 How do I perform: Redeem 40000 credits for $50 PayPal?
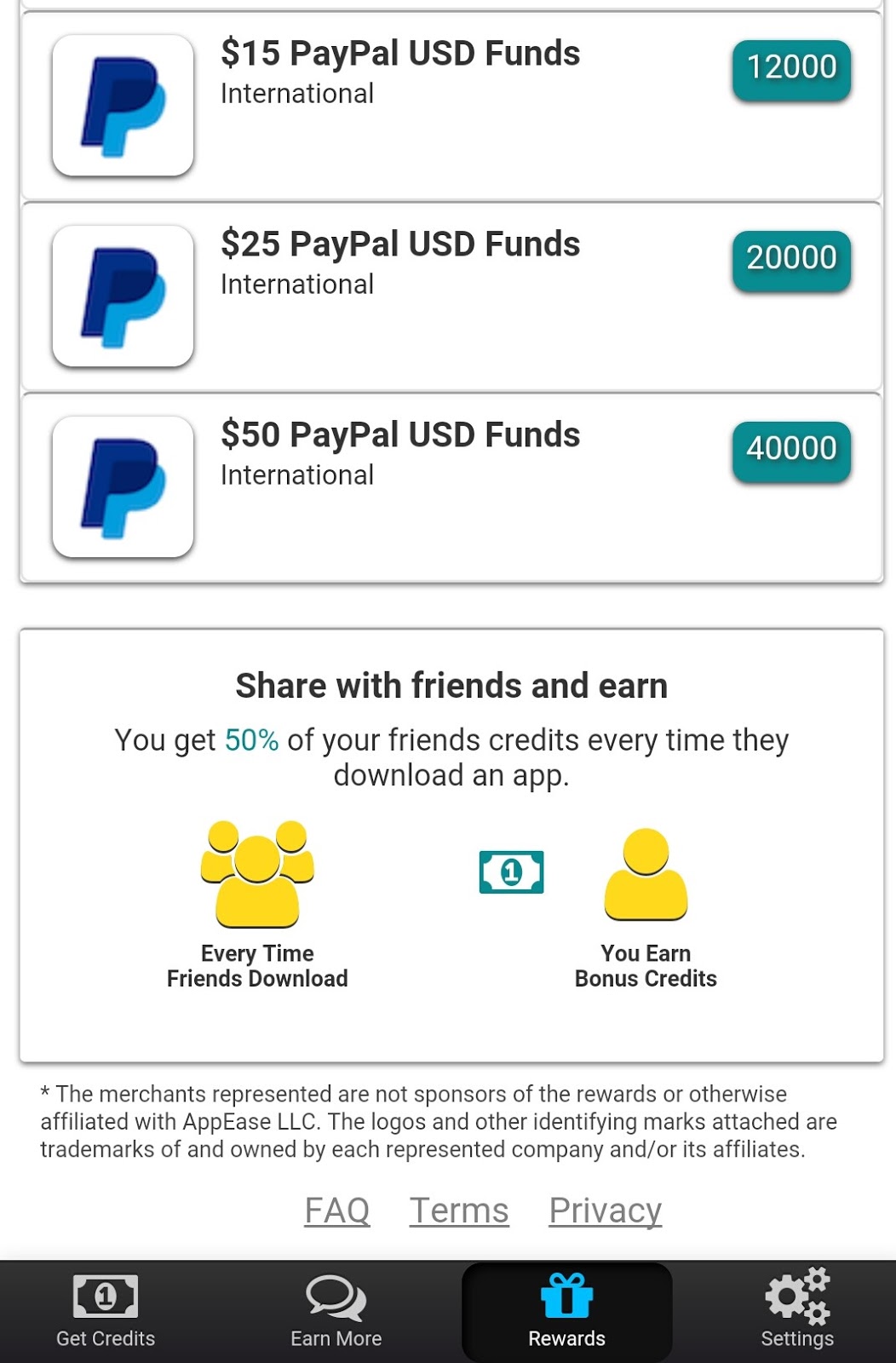[x=791, y=450]
